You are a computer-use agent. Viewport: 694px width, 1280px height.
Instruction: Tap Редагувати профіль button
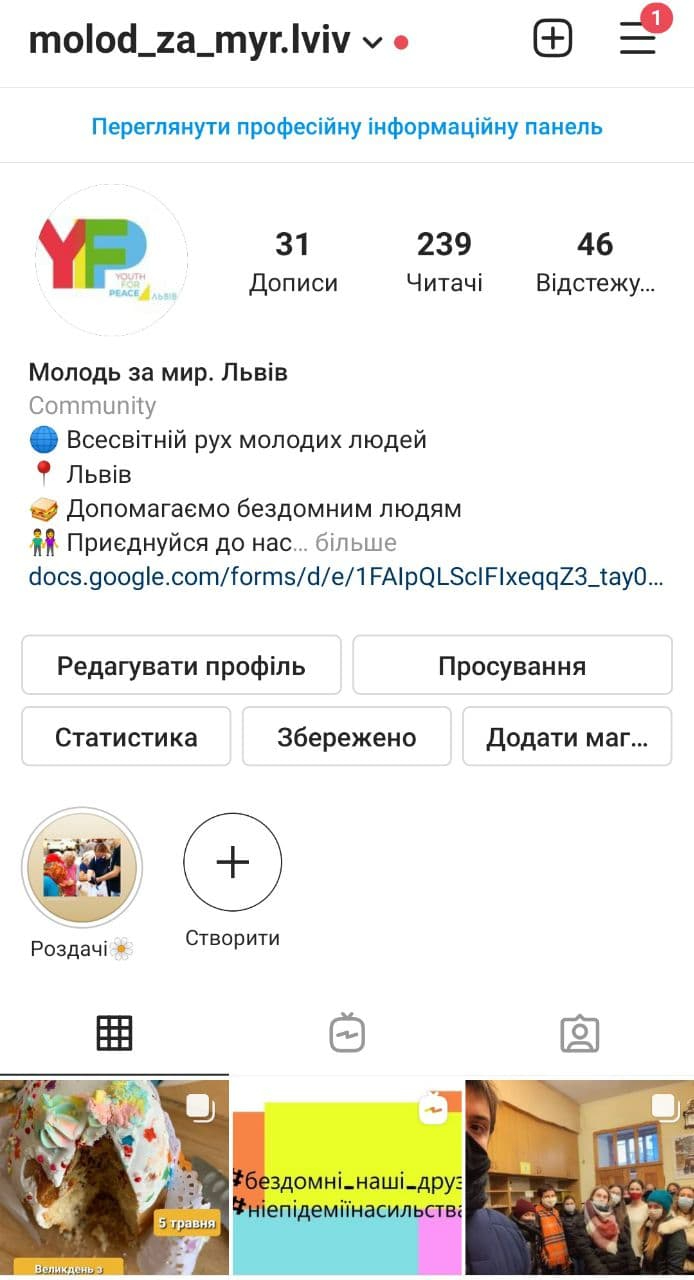(181, 666)
